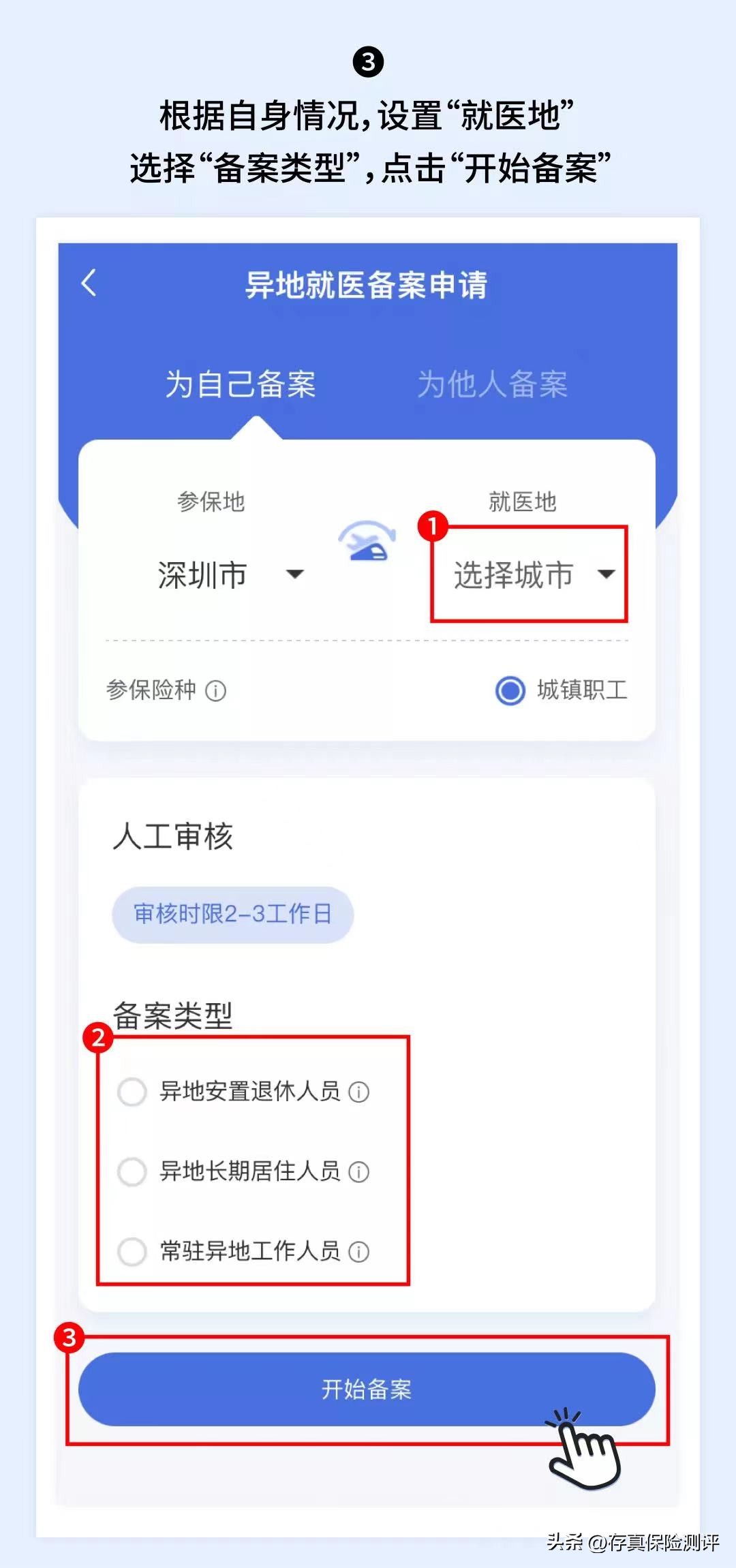The height and width of the screenshot is (1568, 736).
Task: Open the 选择城市 dropdown for 就医地
Action: coord(515,574)
